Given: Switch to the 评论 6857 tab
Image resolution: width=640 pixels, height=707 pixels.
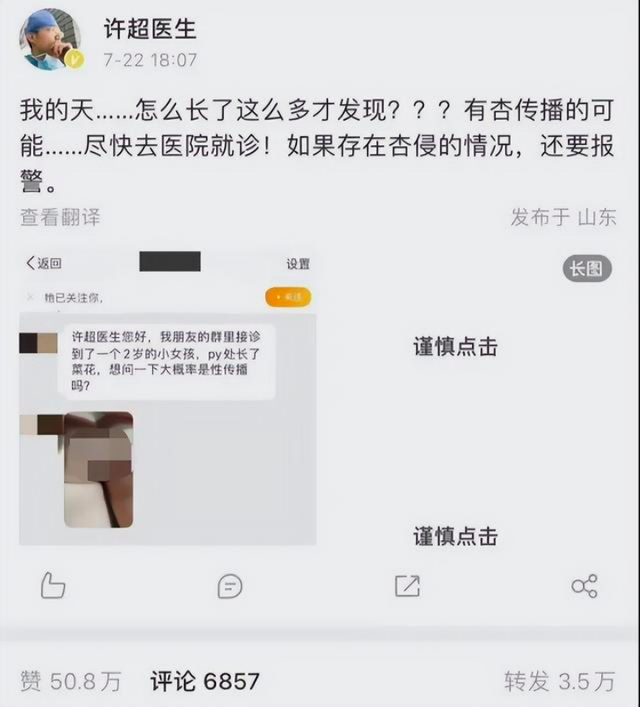Looking at the screenshot, I should [205, 681].
